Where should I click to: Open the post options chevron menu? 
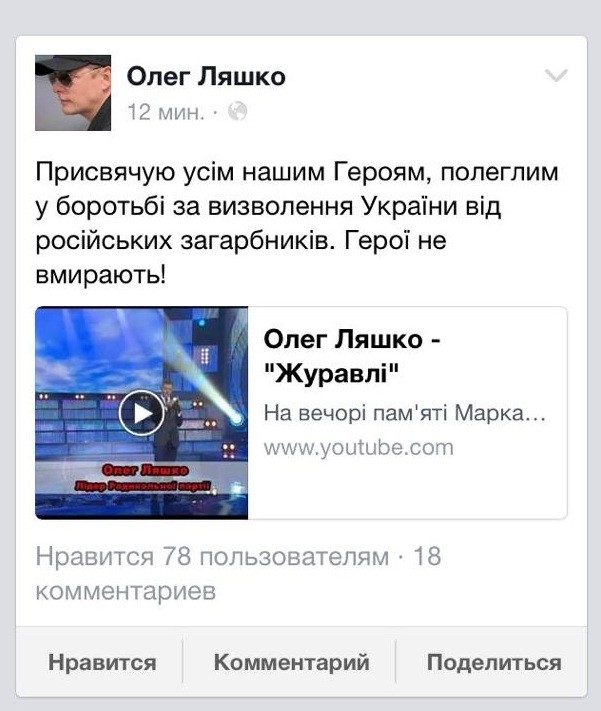(555, 76)
